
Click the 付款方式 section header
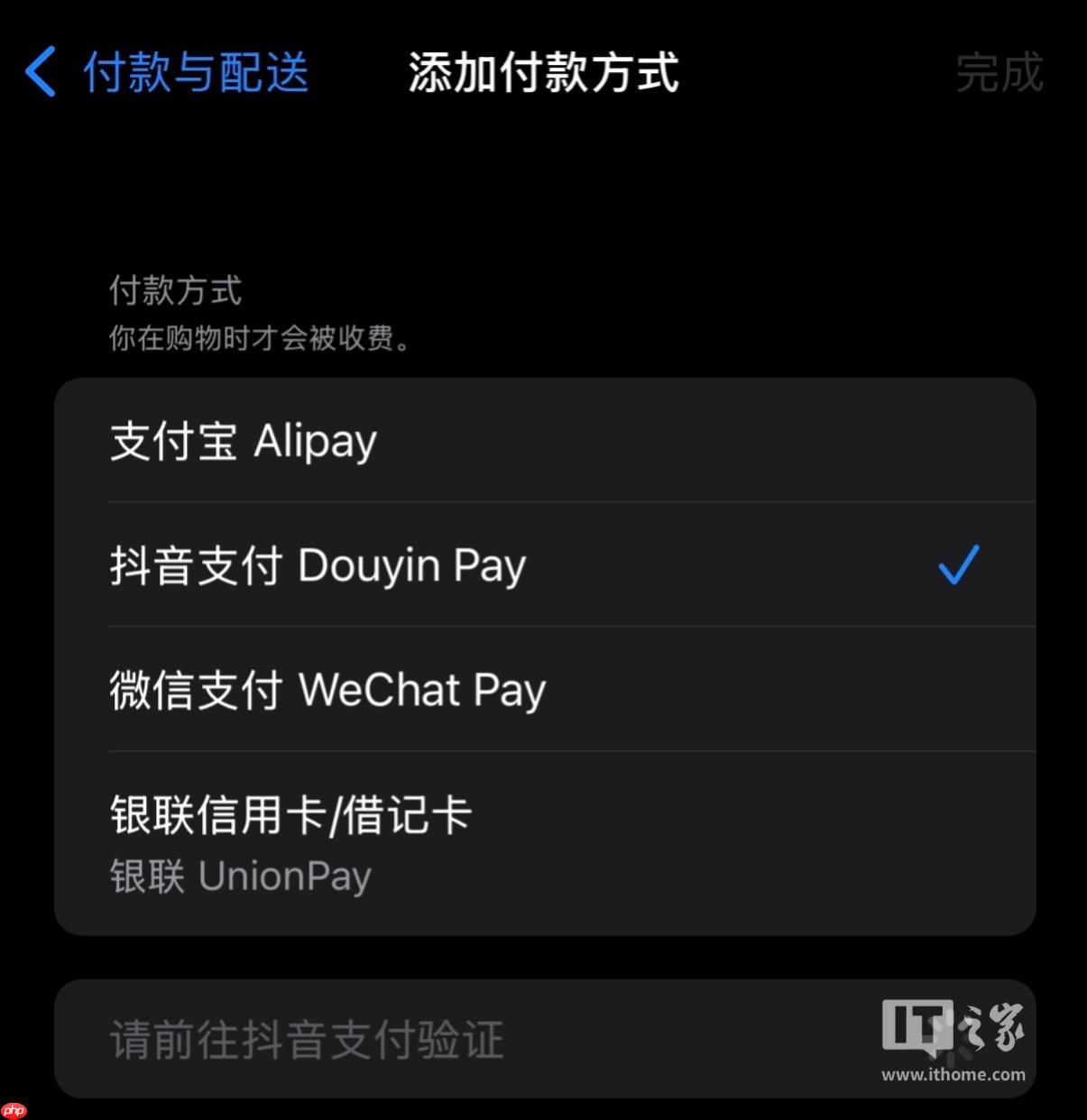(173, 290)
